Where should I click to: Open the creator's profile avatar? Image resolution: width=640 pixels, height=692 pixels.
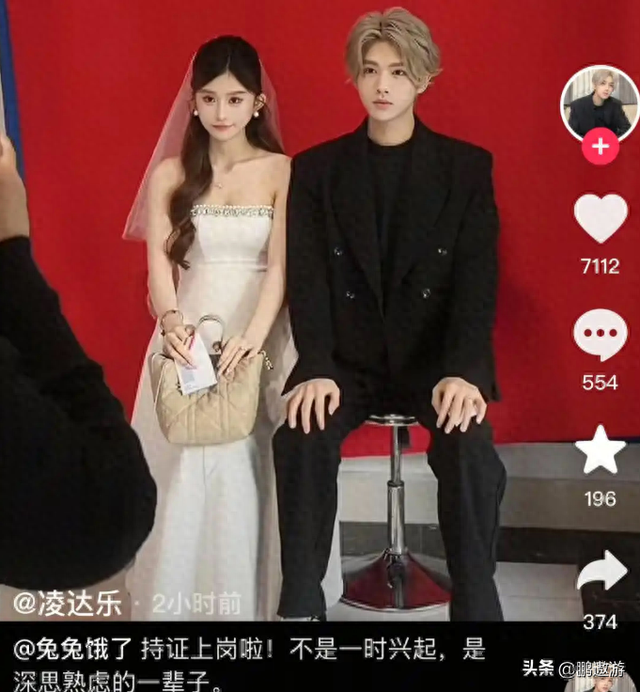pos(600,102)
